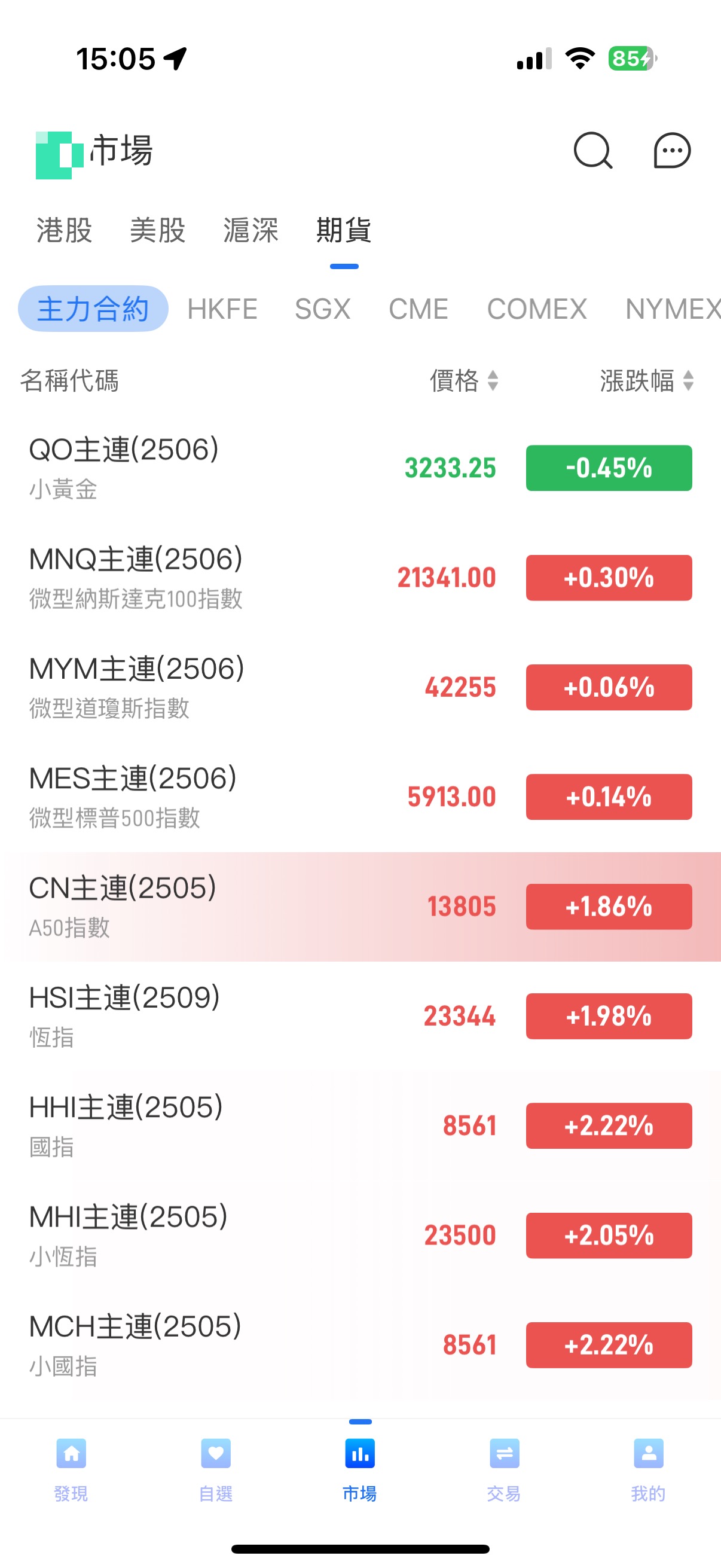
Task: Switch to the CME tab
Action: pyautogui.click(x=418, y=309)
